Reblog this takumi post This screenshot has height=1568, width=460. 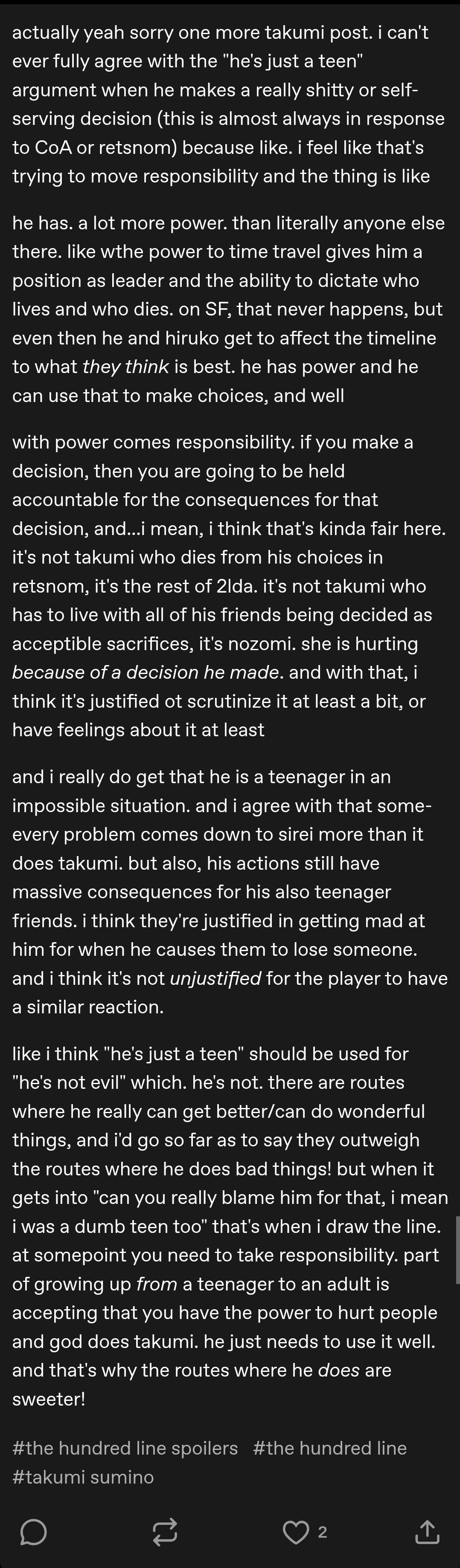coord(165,1531)
